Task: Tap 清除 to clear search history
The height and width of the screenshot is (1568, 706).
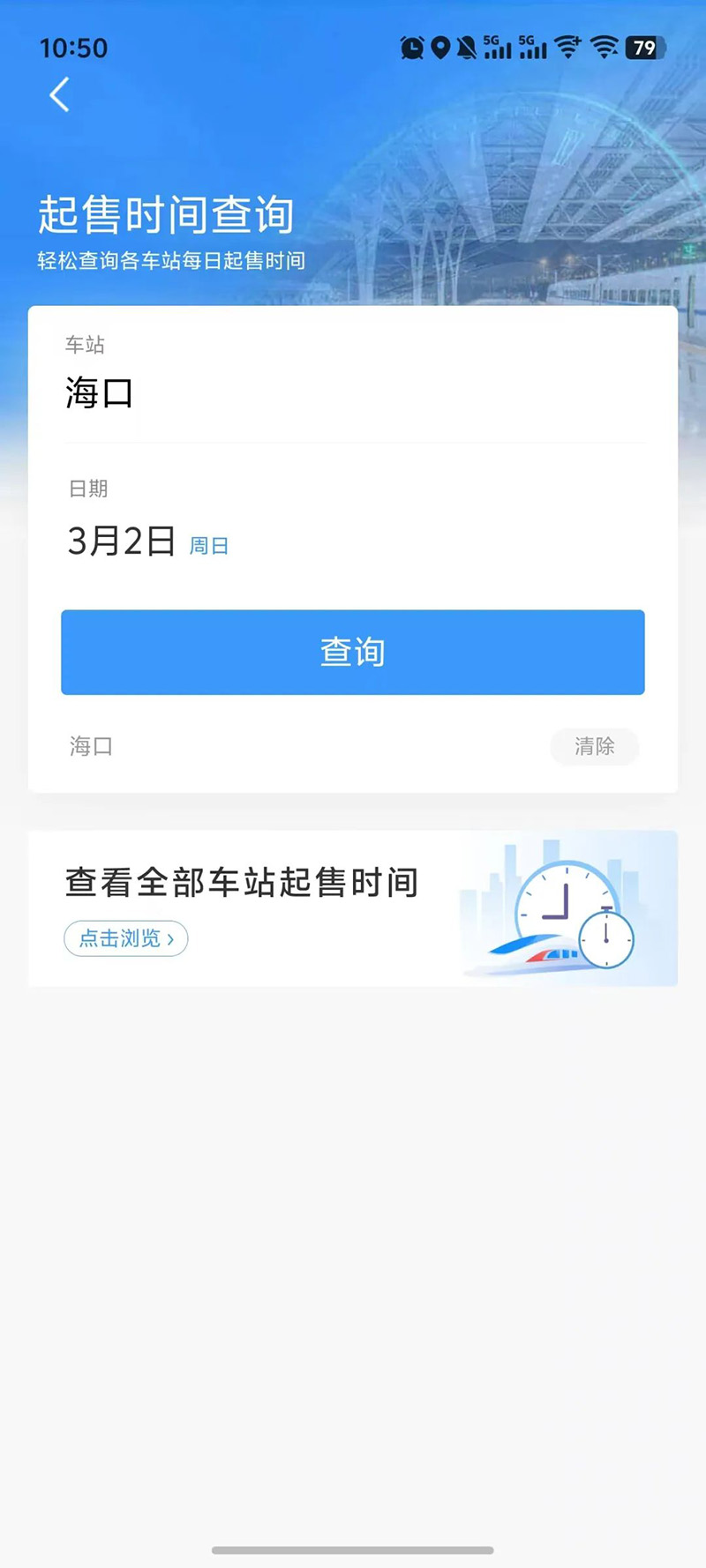Action: tap(594, 746)
